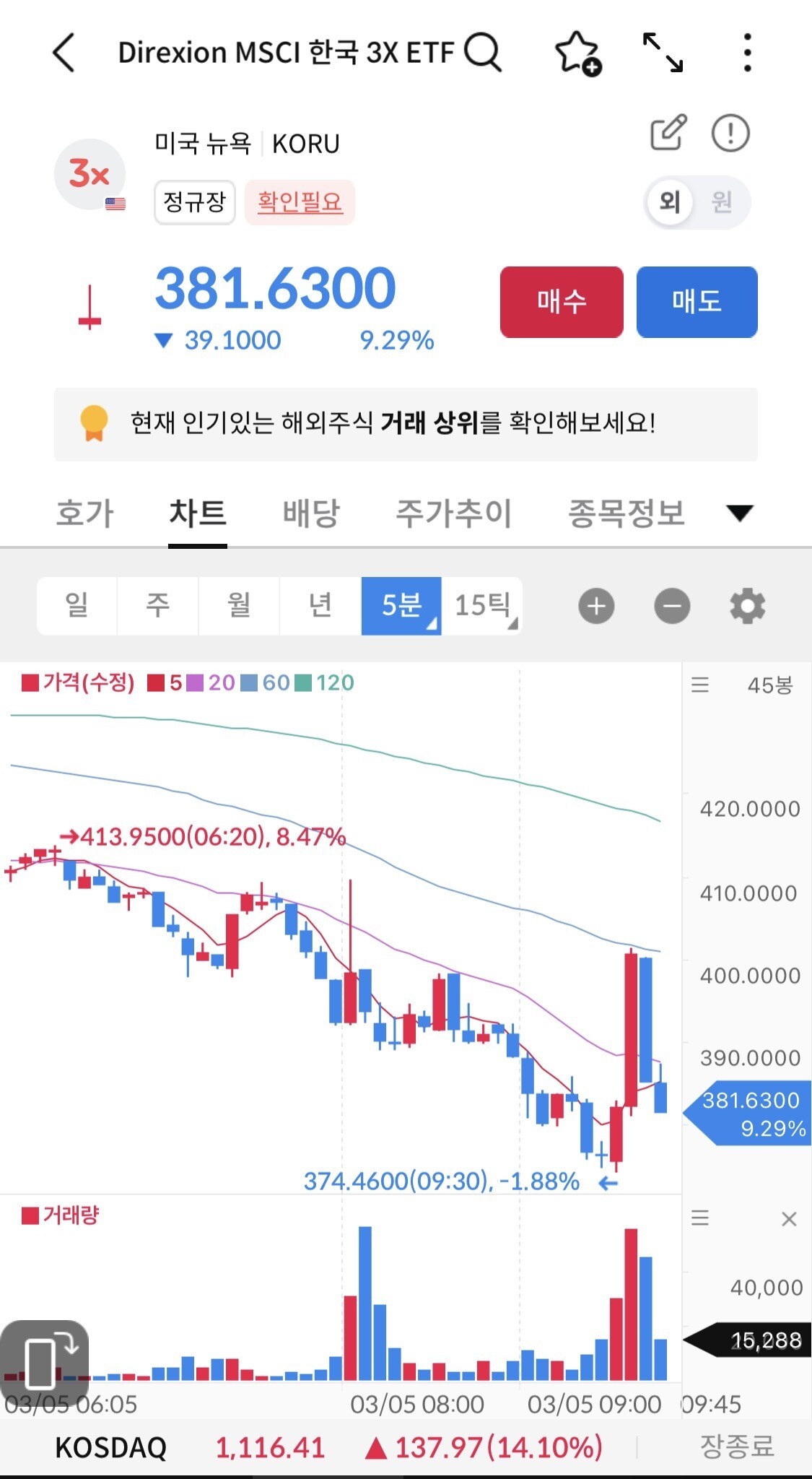812x1479 pixels.
Task: Expand the view with the fullscreen arrows icon
Action: click(663, 53)
